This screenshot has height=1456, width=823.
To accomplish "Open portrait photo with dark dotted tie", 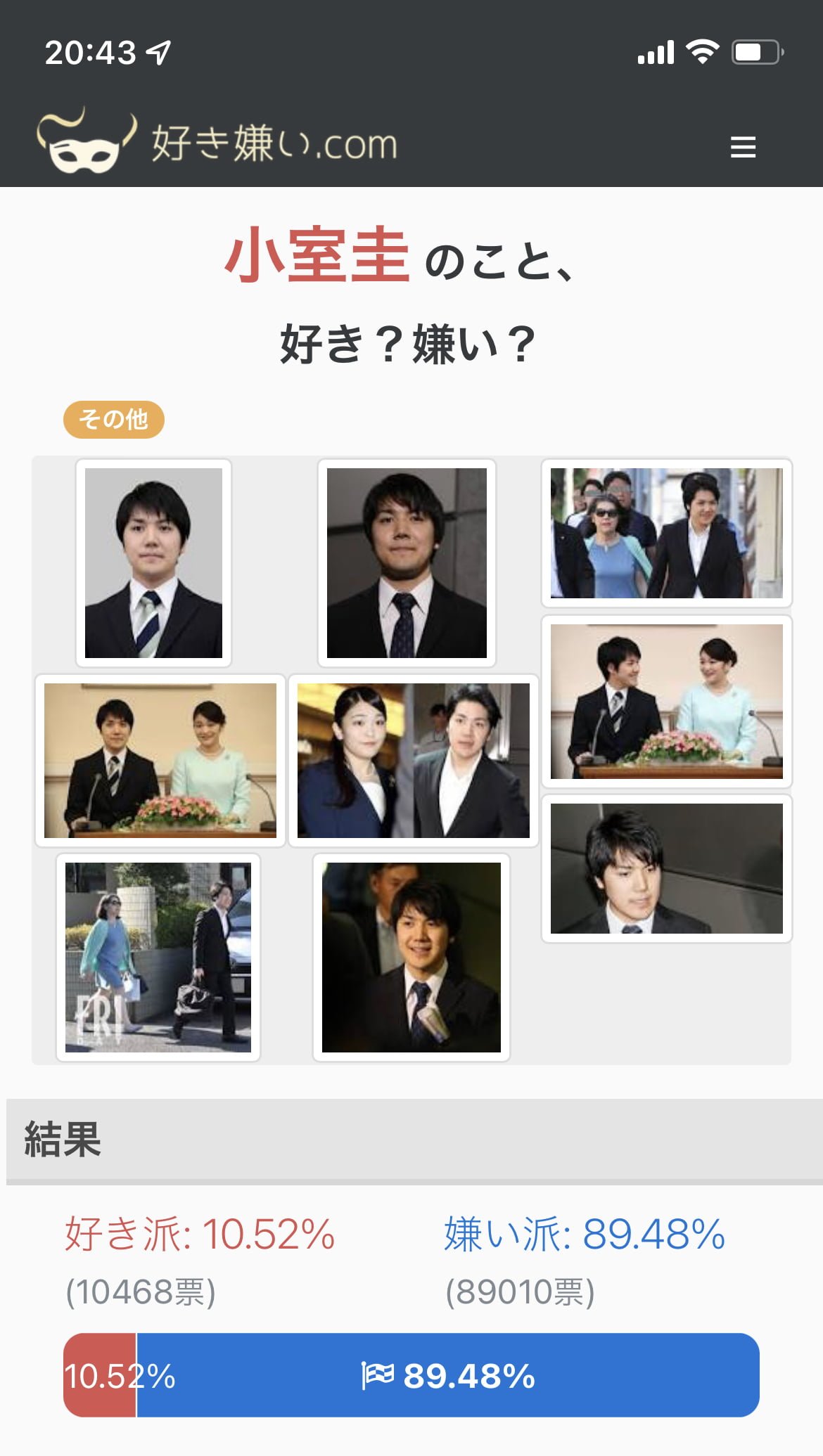I will [x=407, y=563].
